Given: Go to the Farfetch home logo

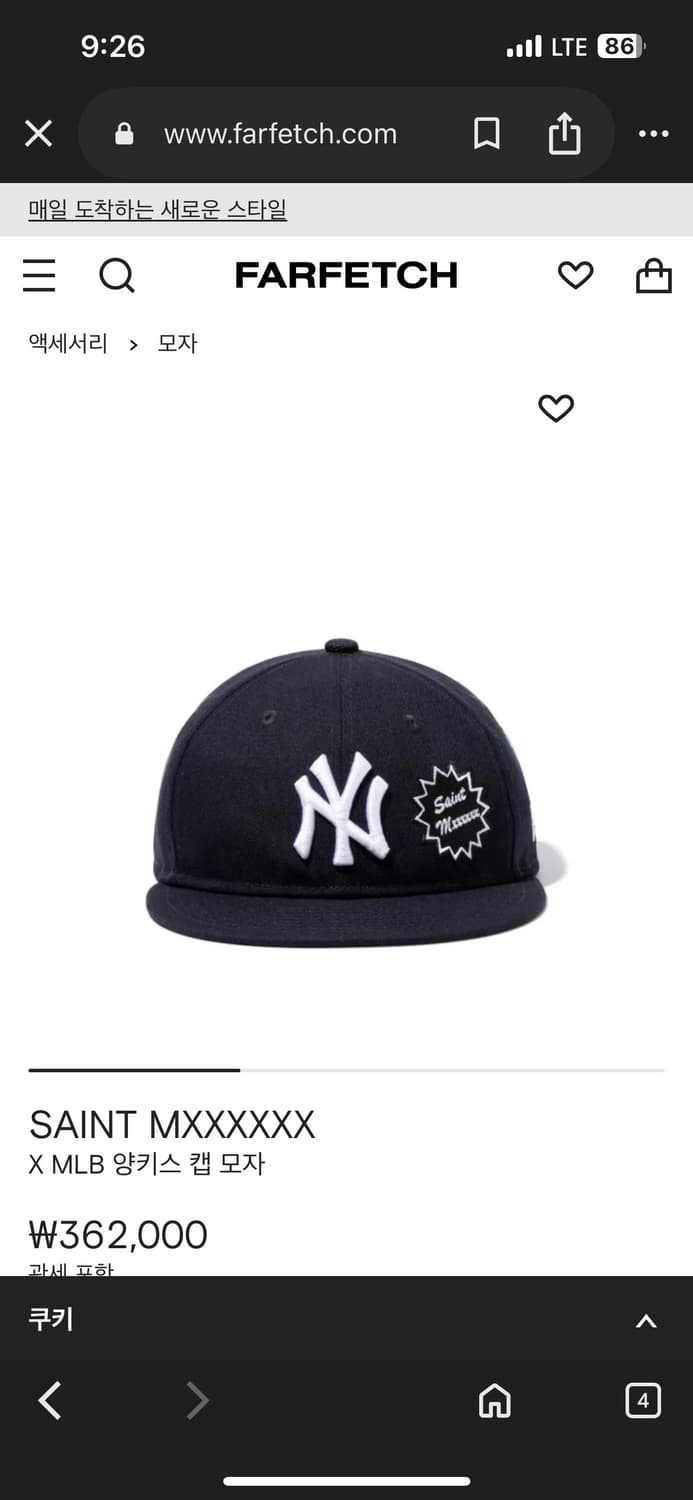Looking at the screenshot, I should (346, 275).
